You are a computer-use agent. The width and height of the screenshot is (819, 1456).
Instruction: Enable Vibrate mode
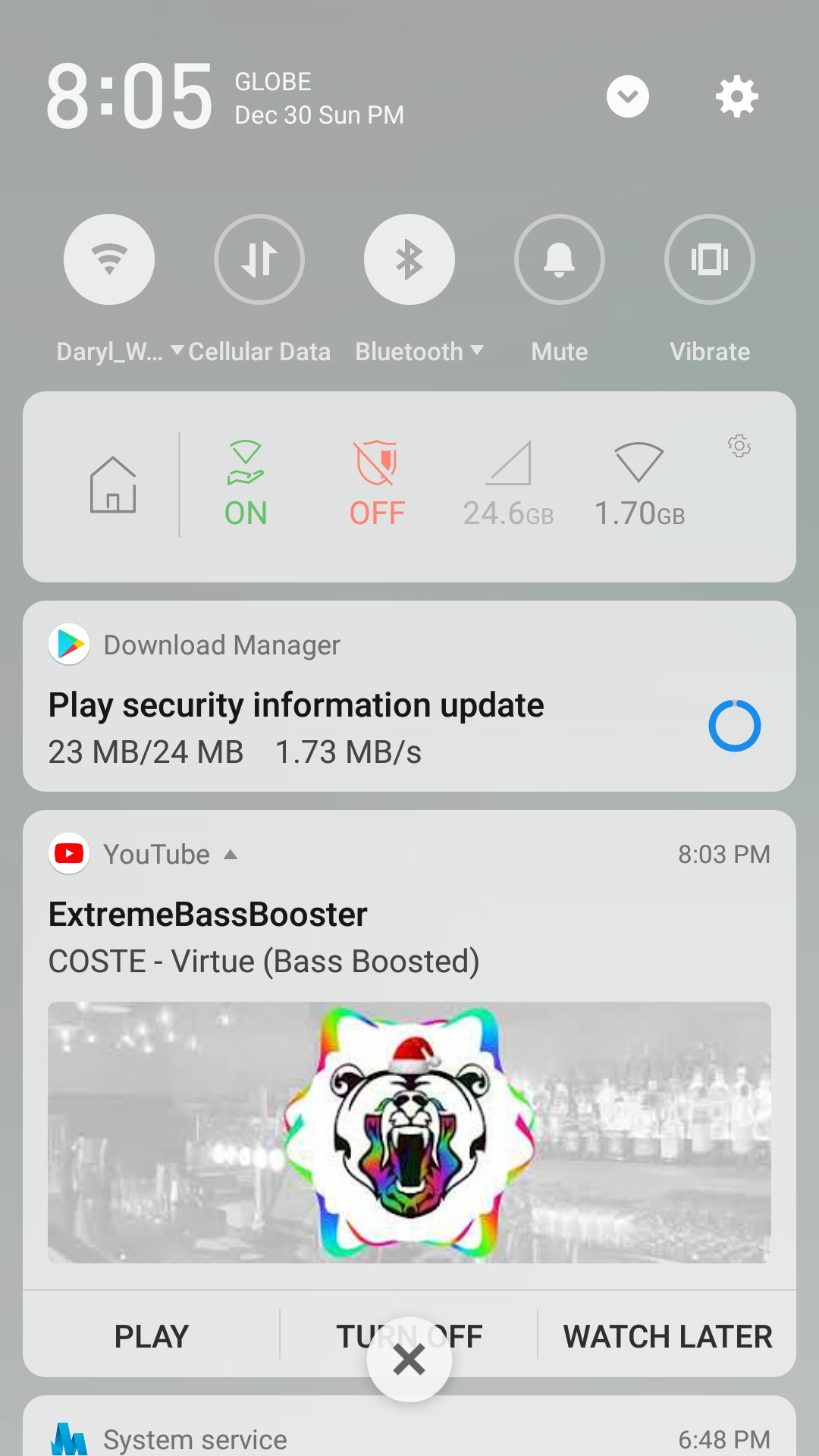[x=710, y=259]
